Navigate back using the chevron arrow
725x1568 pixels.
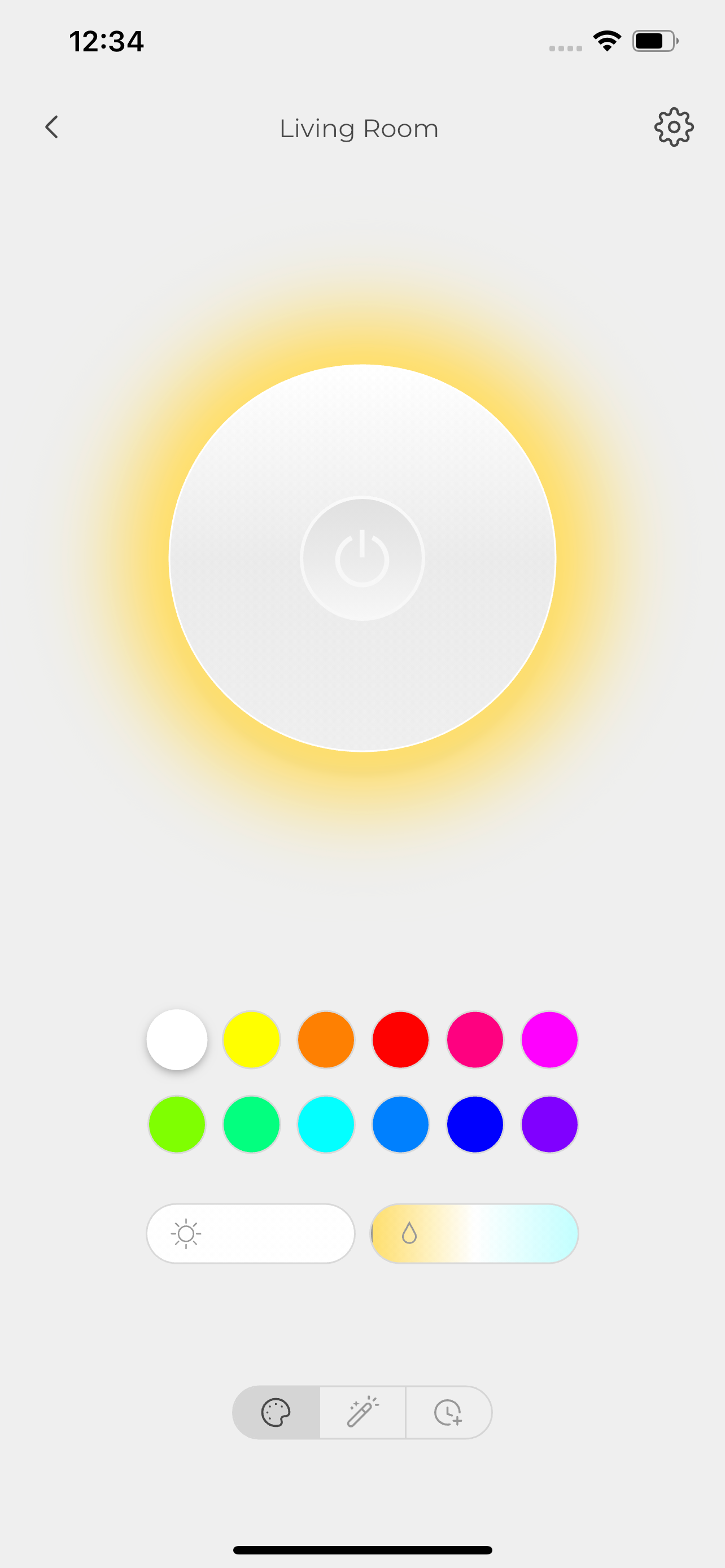[x=53, y=127]
